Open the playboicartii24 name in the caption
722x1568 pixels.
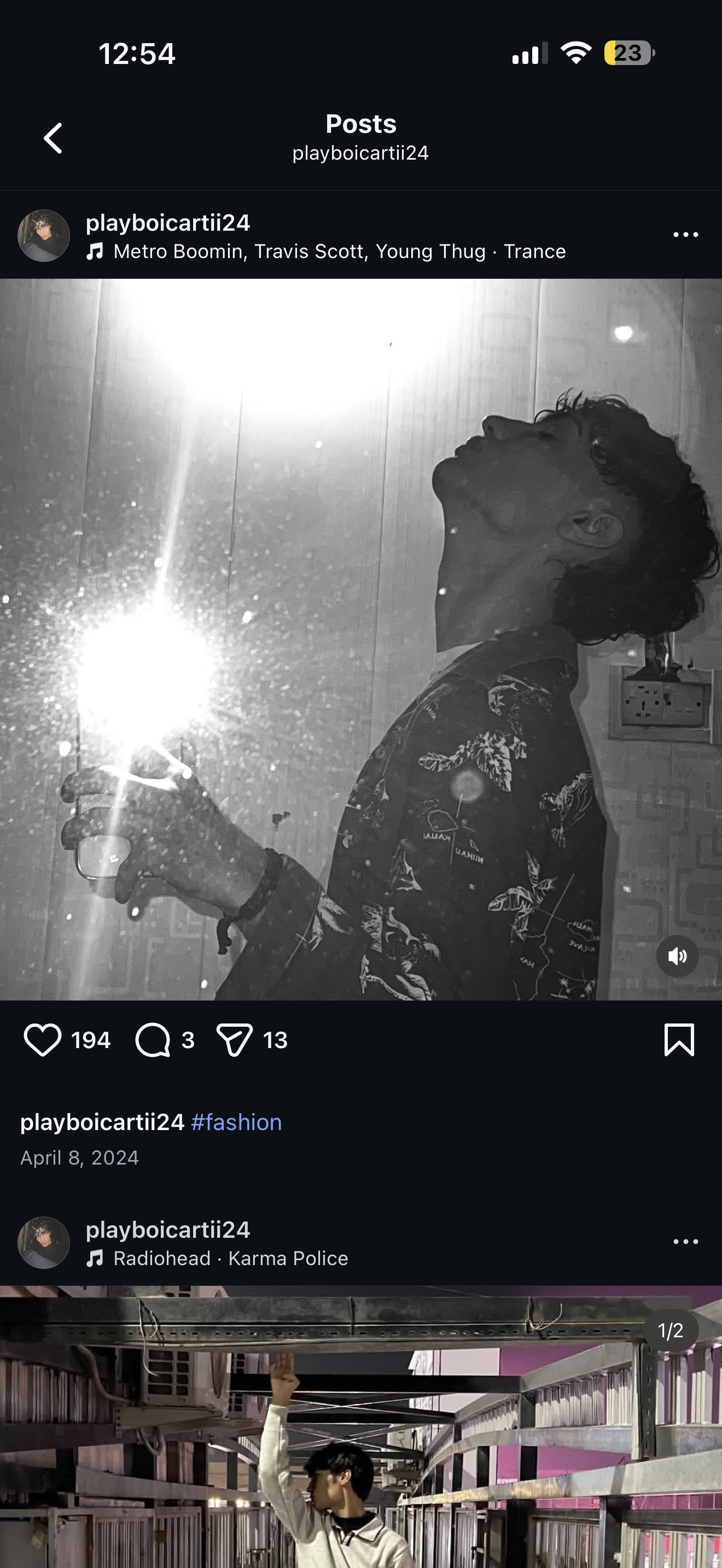pyautogui.click(x=102, y=1122)
